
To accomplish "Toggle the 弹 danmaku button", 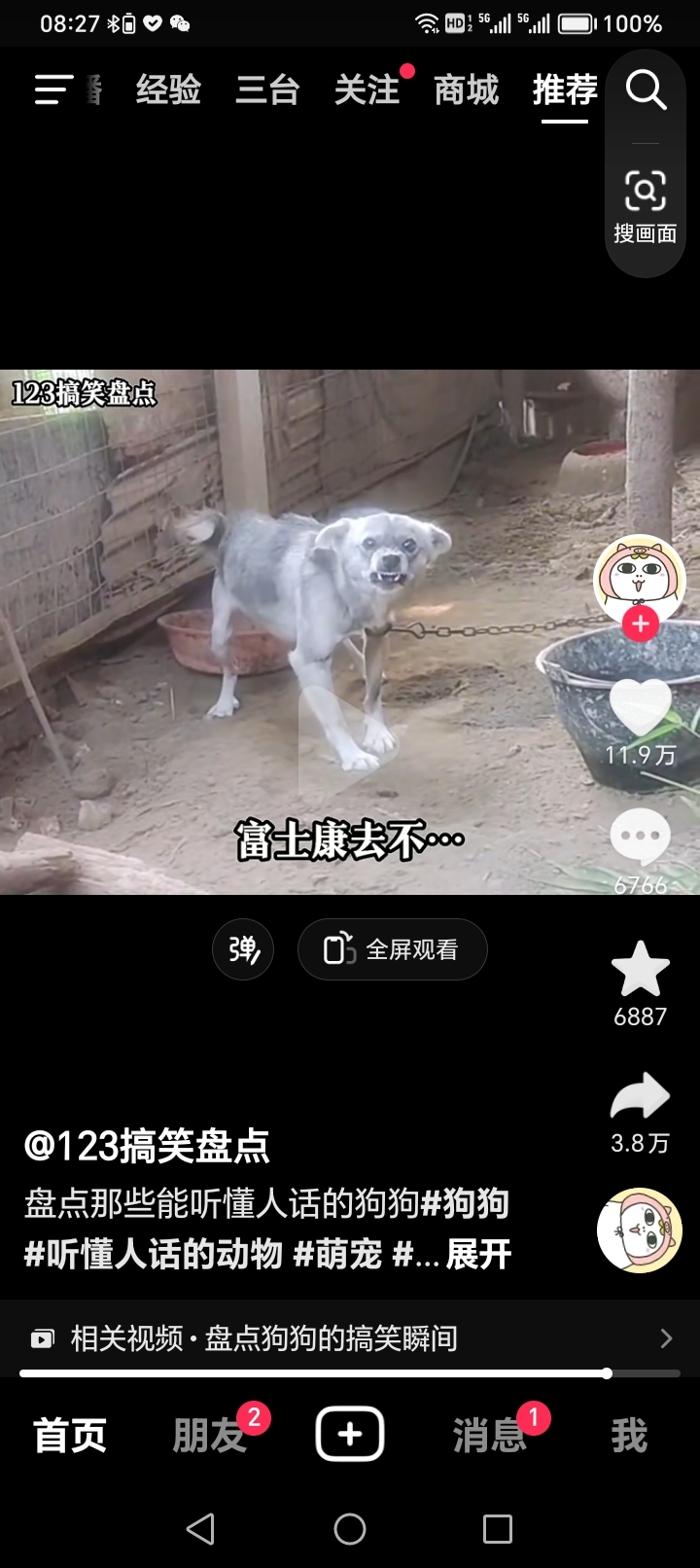I will coord(243,949).
